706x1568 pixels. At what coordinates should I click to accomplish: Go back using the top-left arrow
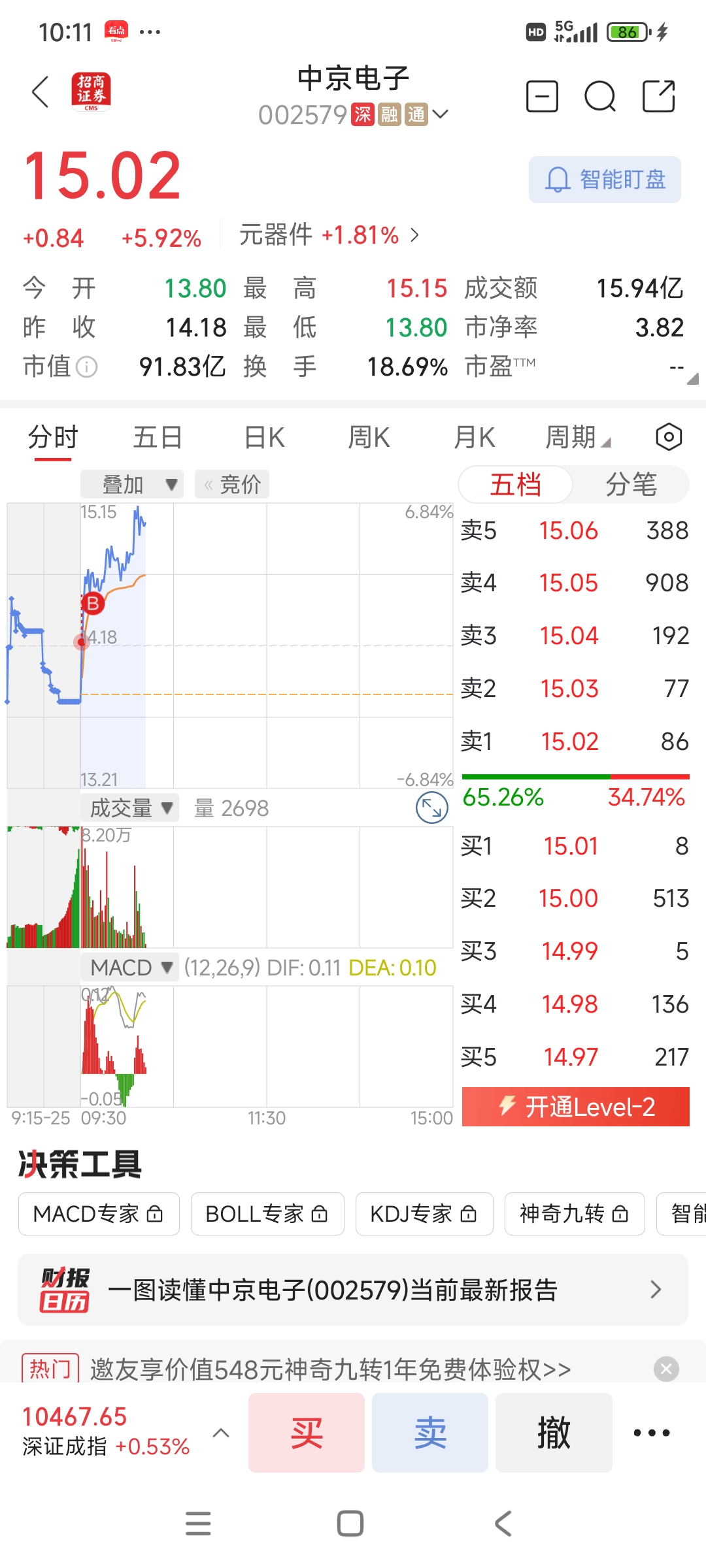click(x=41, y=91)
